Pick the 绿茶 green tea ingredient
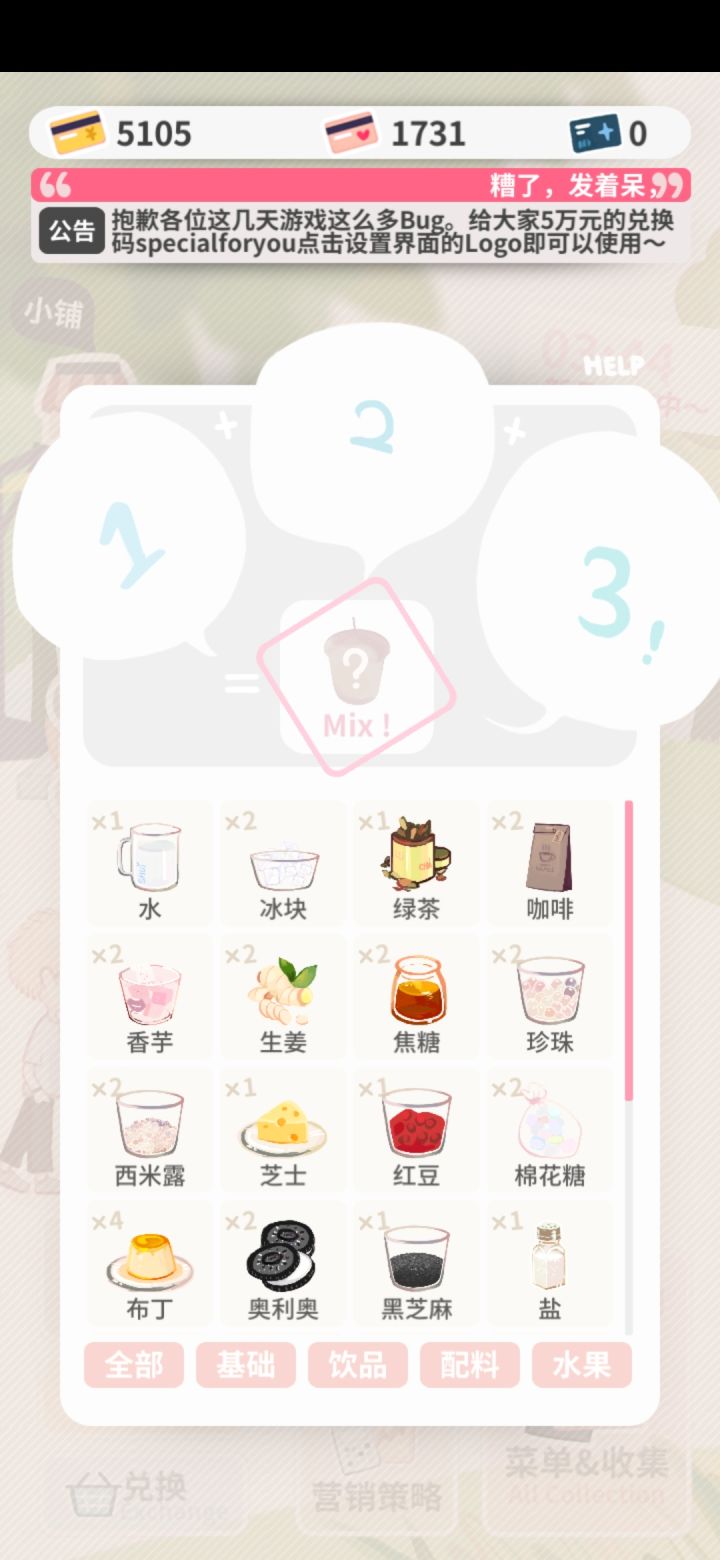Image resolution: width=720 pixels, height=1560 pixels. (415, 862)
